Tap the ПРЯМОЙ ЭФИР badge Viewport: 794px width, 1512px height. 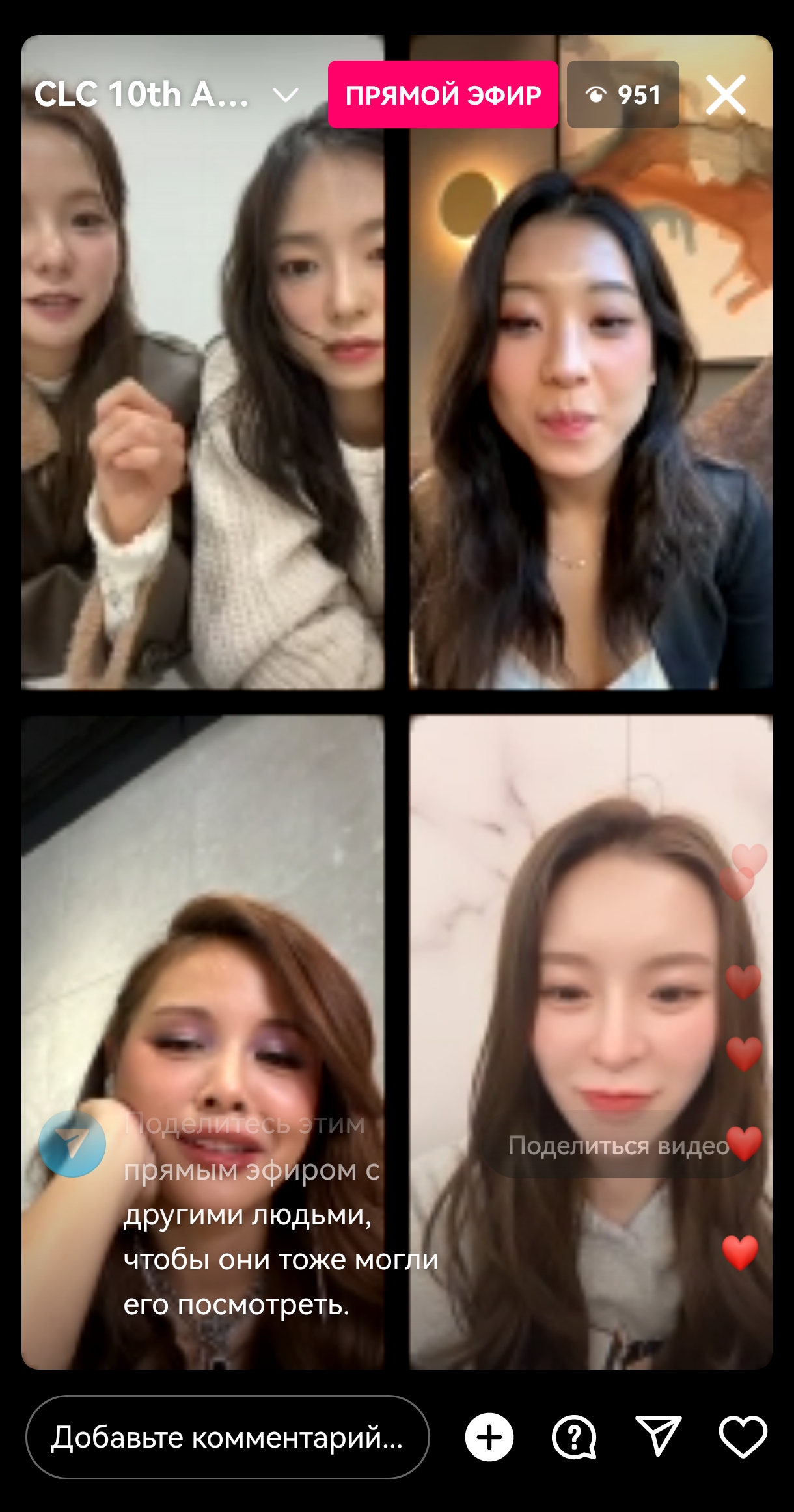(x=443, y=94)
